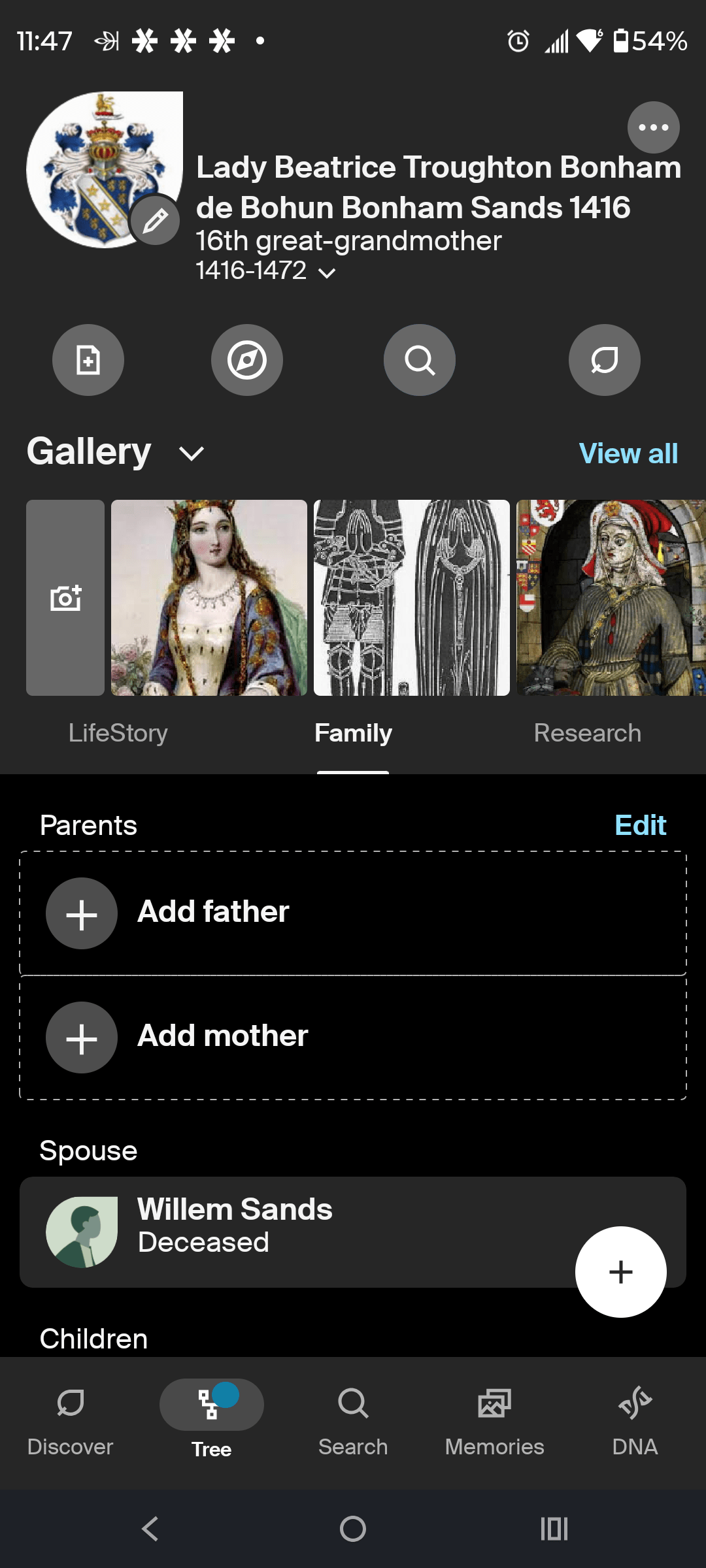Add a father to Lady Beatrice

pos(212,912)
